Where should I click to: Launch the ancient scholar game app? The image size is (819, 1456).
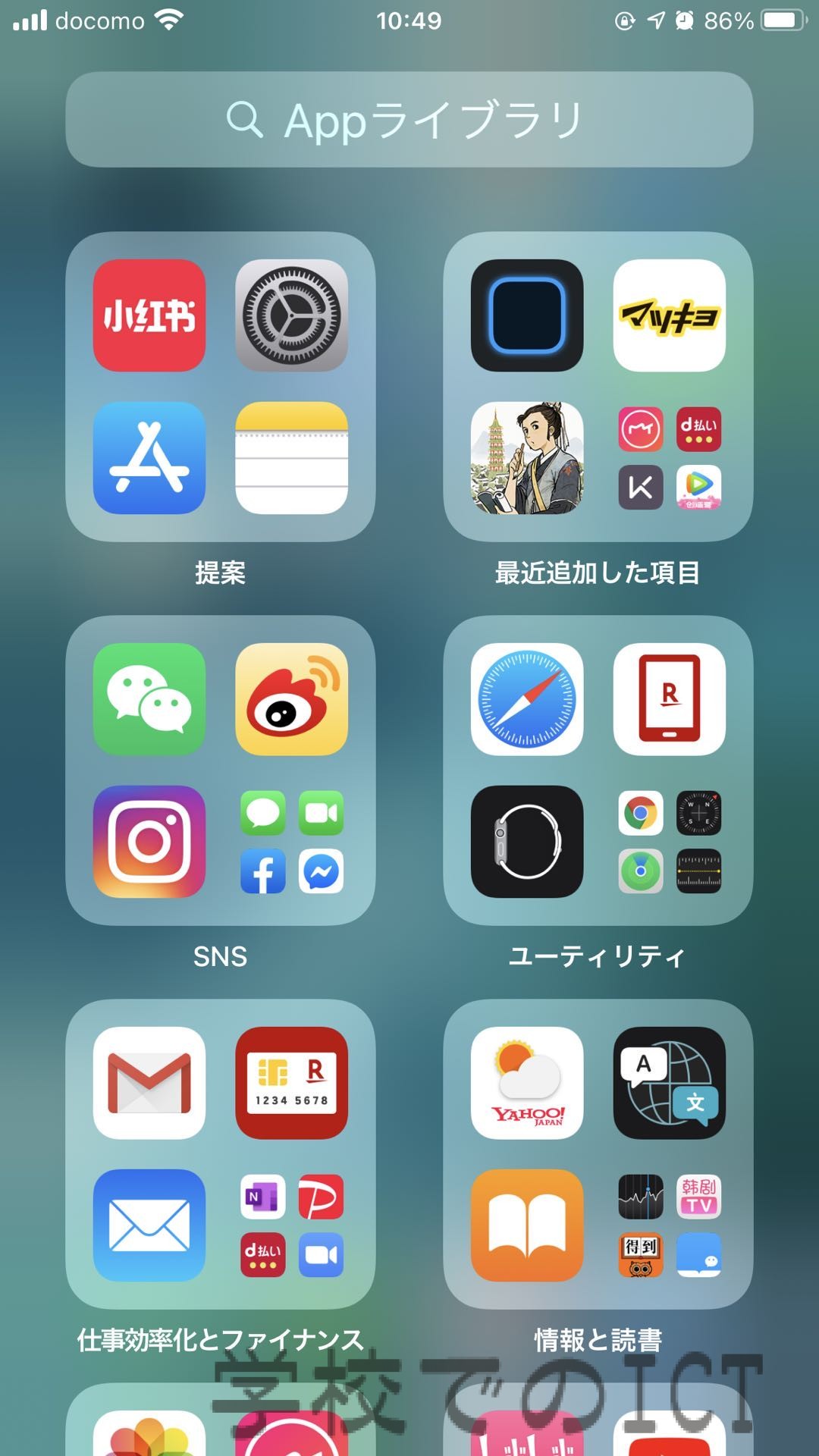tap(527, 458)
